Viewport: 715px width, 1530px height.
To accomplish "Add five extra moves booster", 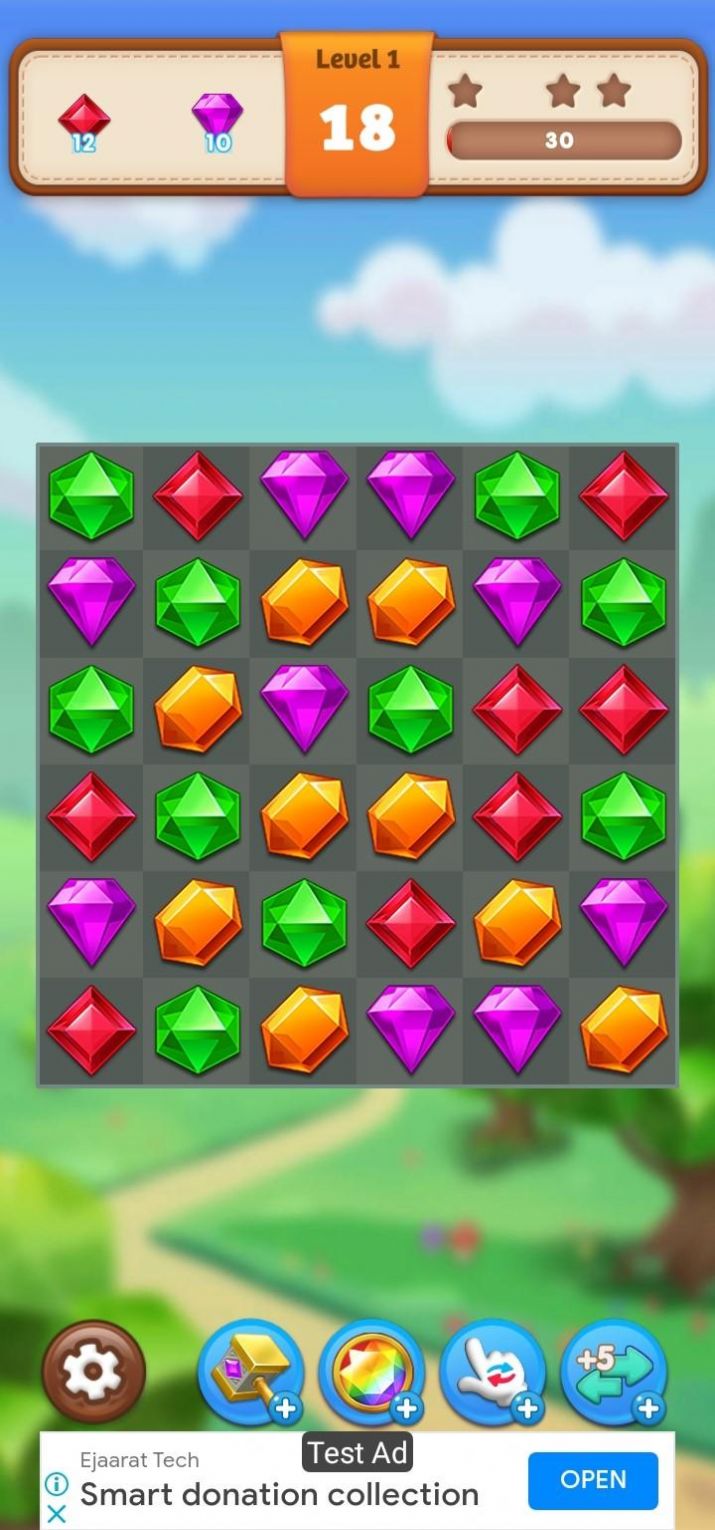I will (x=613, y=1372).
